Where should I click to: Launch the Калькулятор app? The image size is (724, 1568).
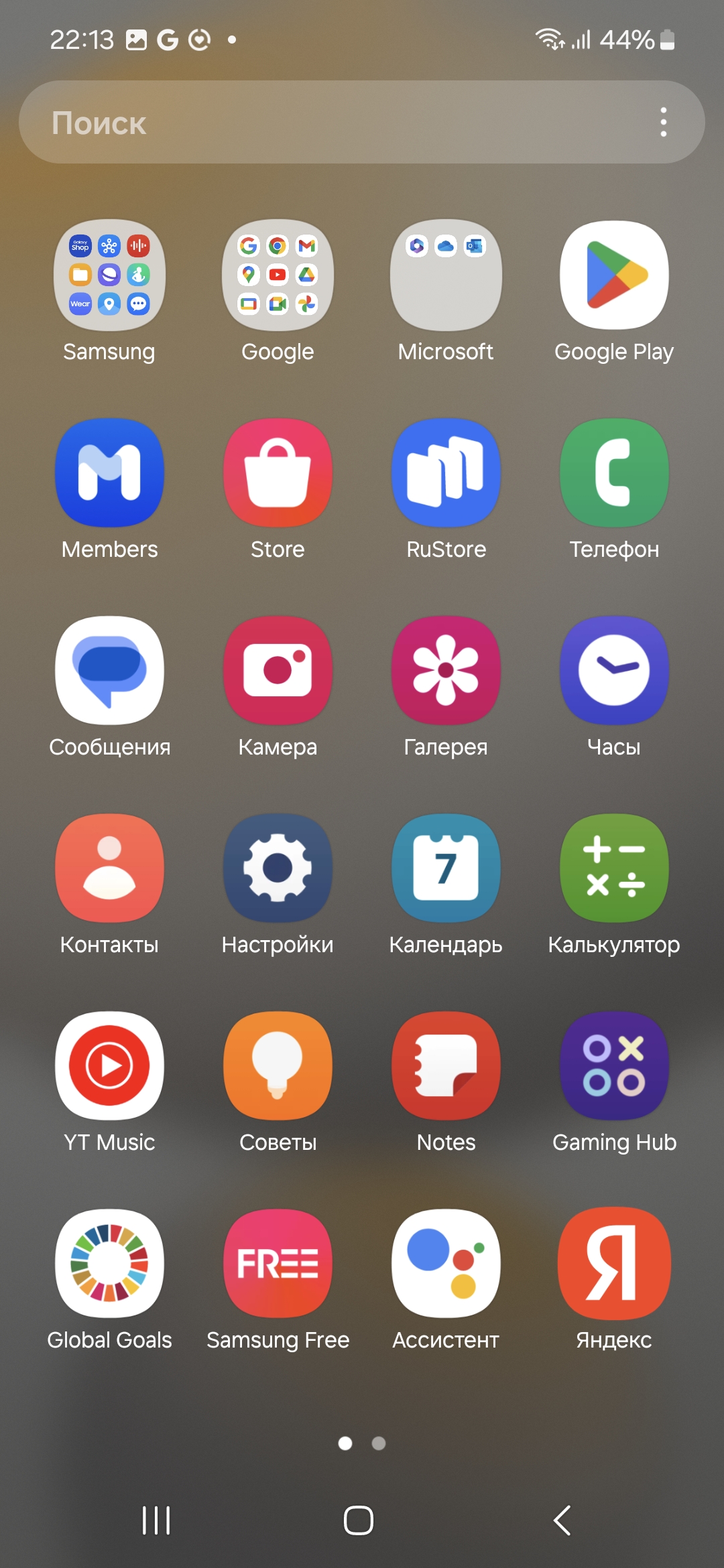pyautogui.click(x=614, y=868)
